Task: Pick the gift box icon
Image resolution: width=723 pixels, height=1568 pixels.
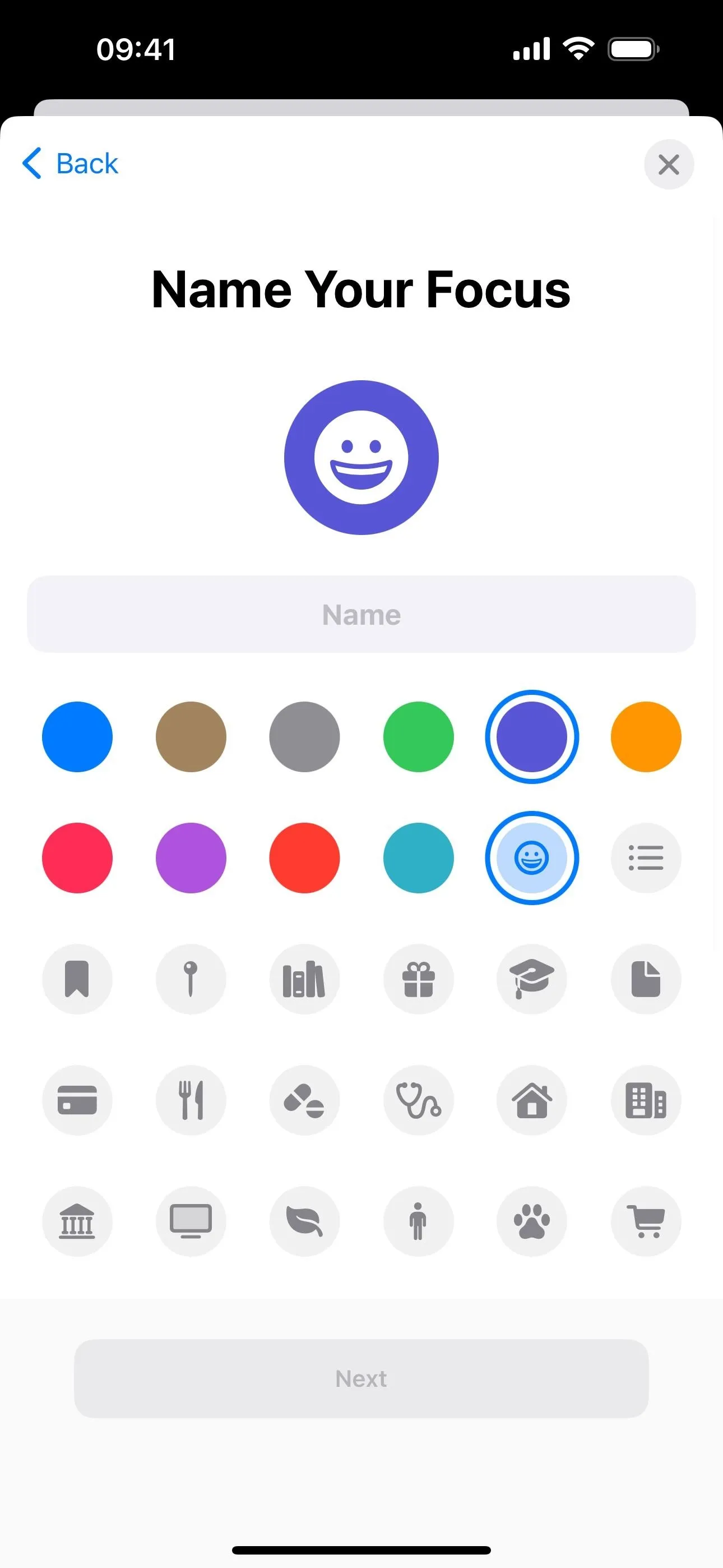Action: [x=419, y=979]
